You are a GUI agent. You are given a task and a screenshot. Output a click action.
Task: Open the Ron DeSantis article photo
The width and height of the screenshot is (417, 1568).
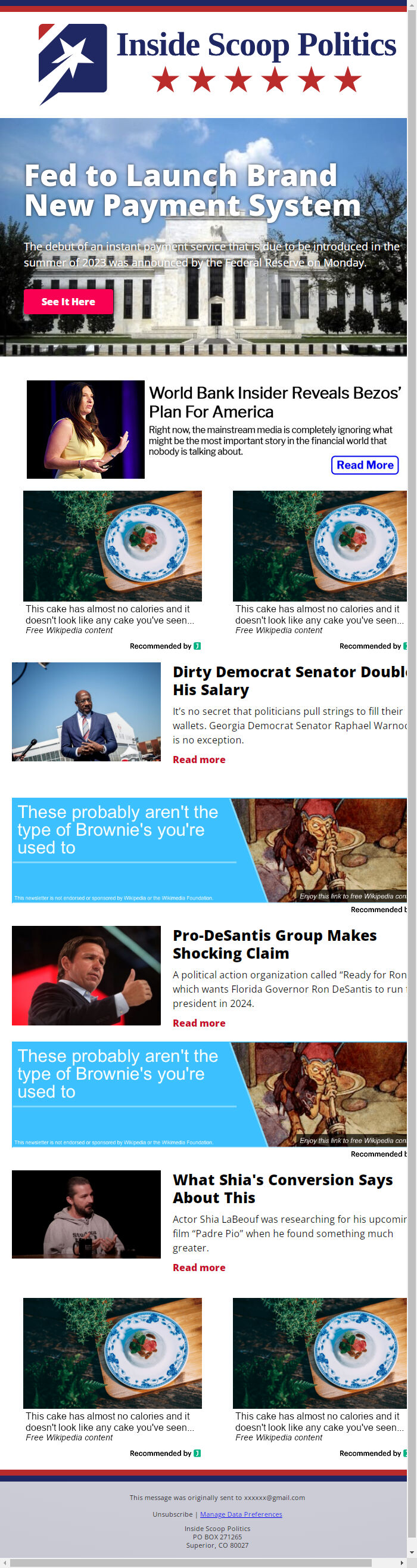(86, 975)
